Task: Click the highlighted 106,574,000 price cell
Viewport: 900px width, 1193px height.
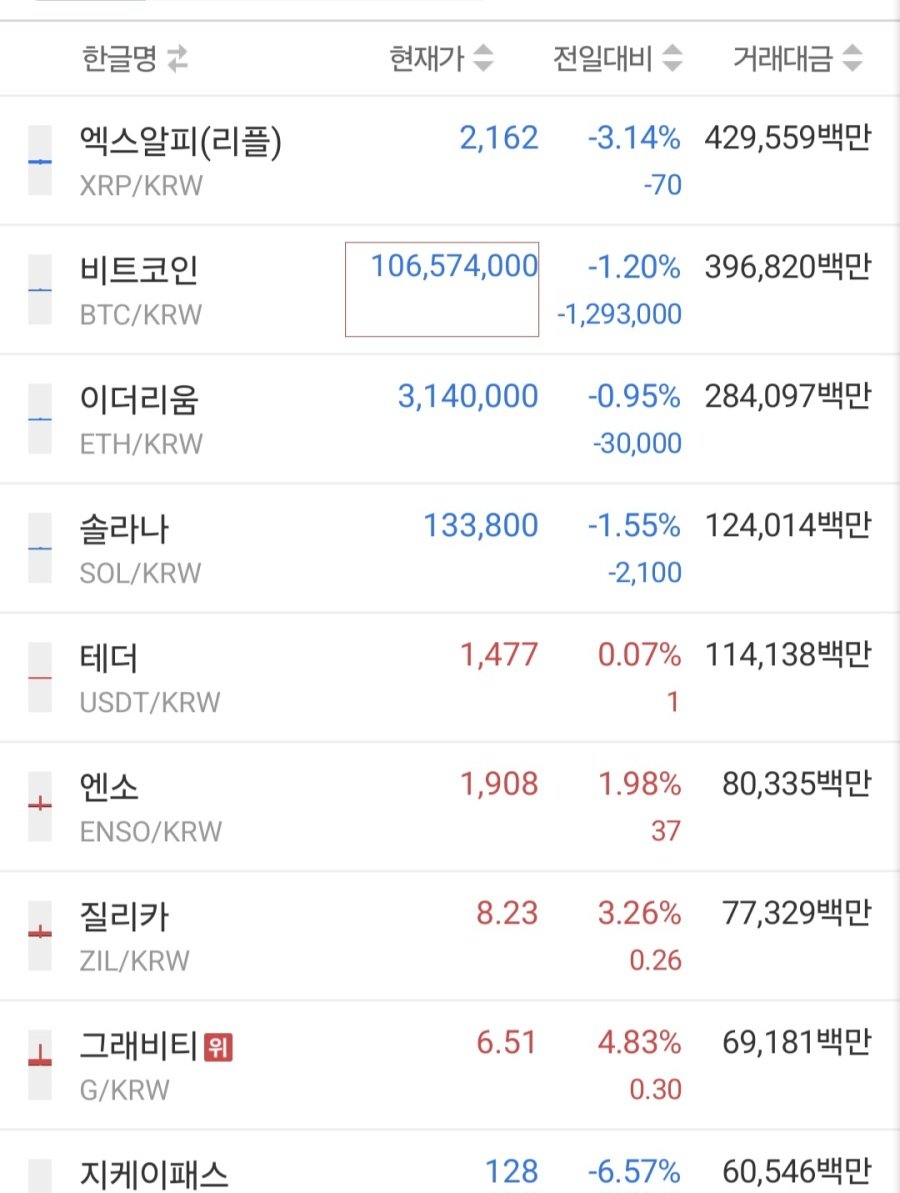Action: (443, 288)
